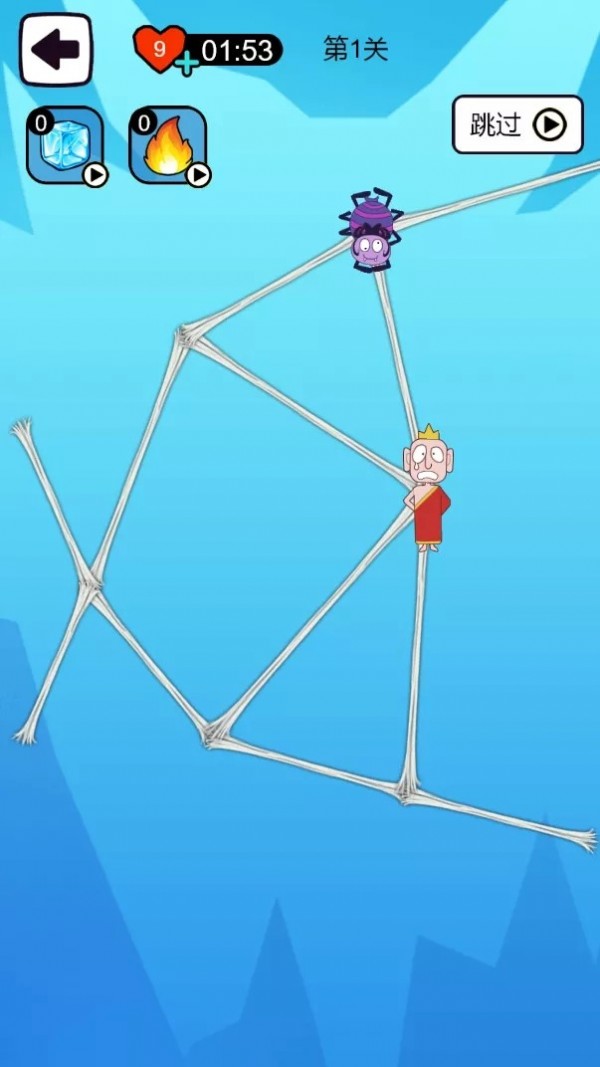Skip the level with 跳过 button
The width and height of the screenshot is (600, 1067).
tap(517, 124)
